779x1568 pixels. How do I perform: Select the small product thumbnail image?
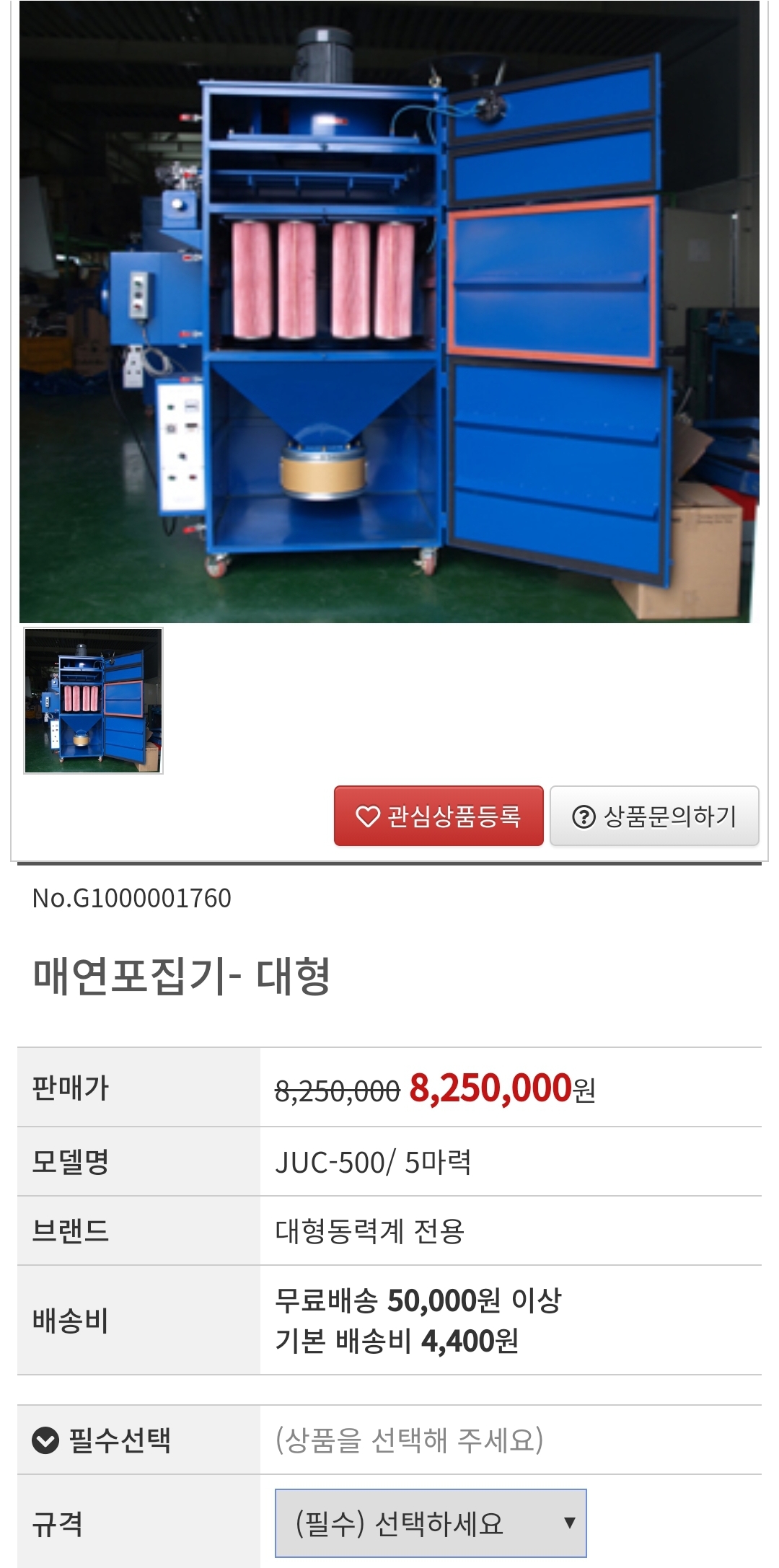coord(94,700)
